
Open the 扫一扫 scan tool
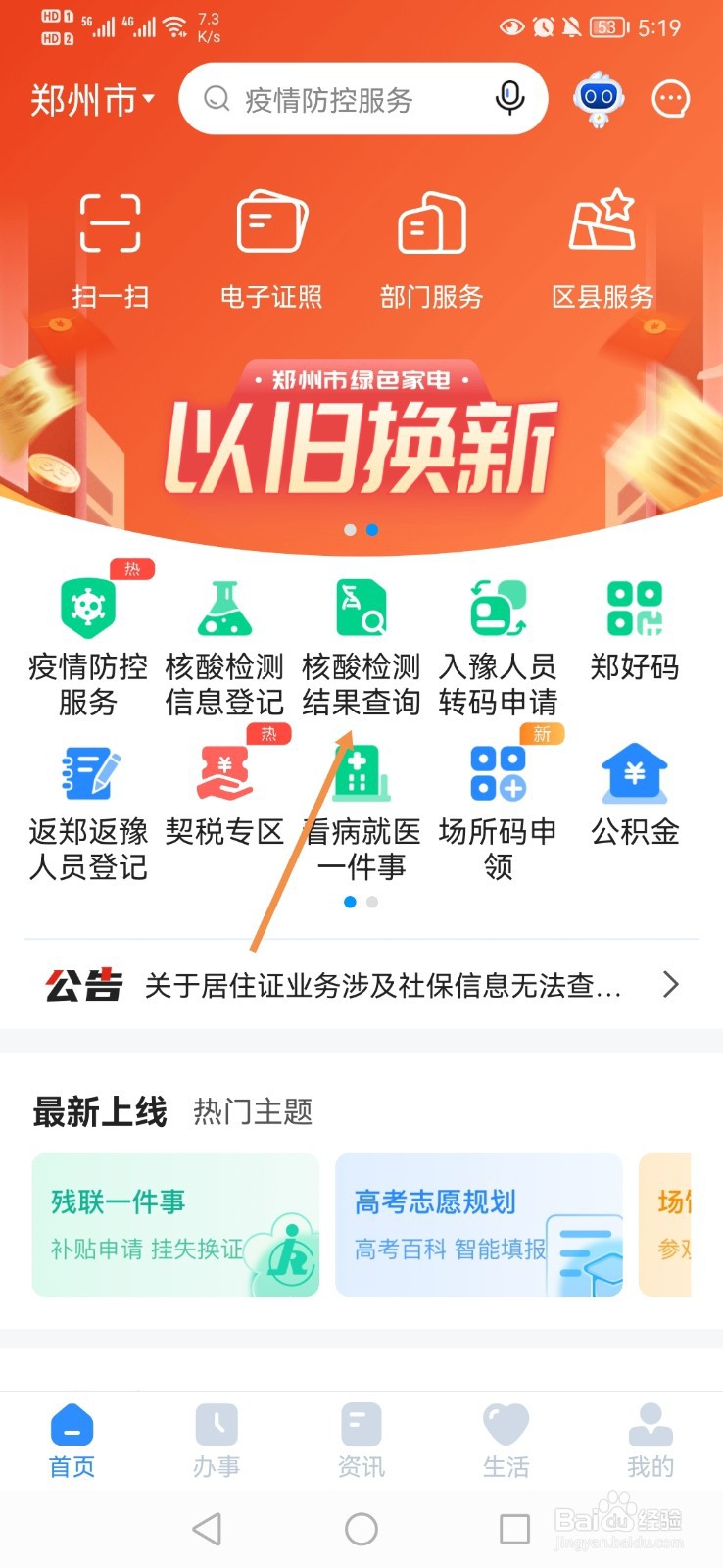[x=110, y=245]
